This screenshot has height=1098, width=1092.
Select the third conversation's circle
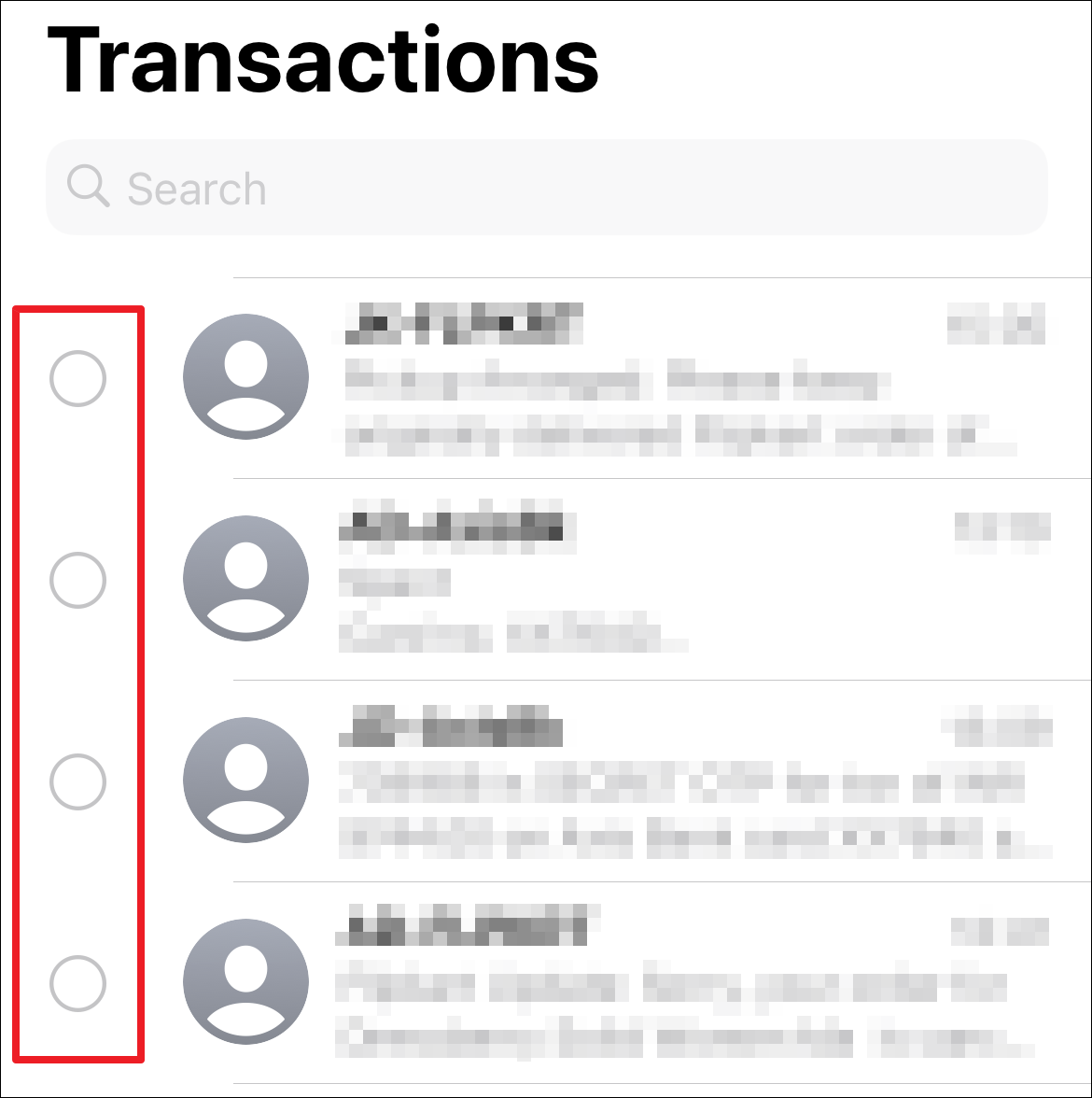(x=77, y=781)
